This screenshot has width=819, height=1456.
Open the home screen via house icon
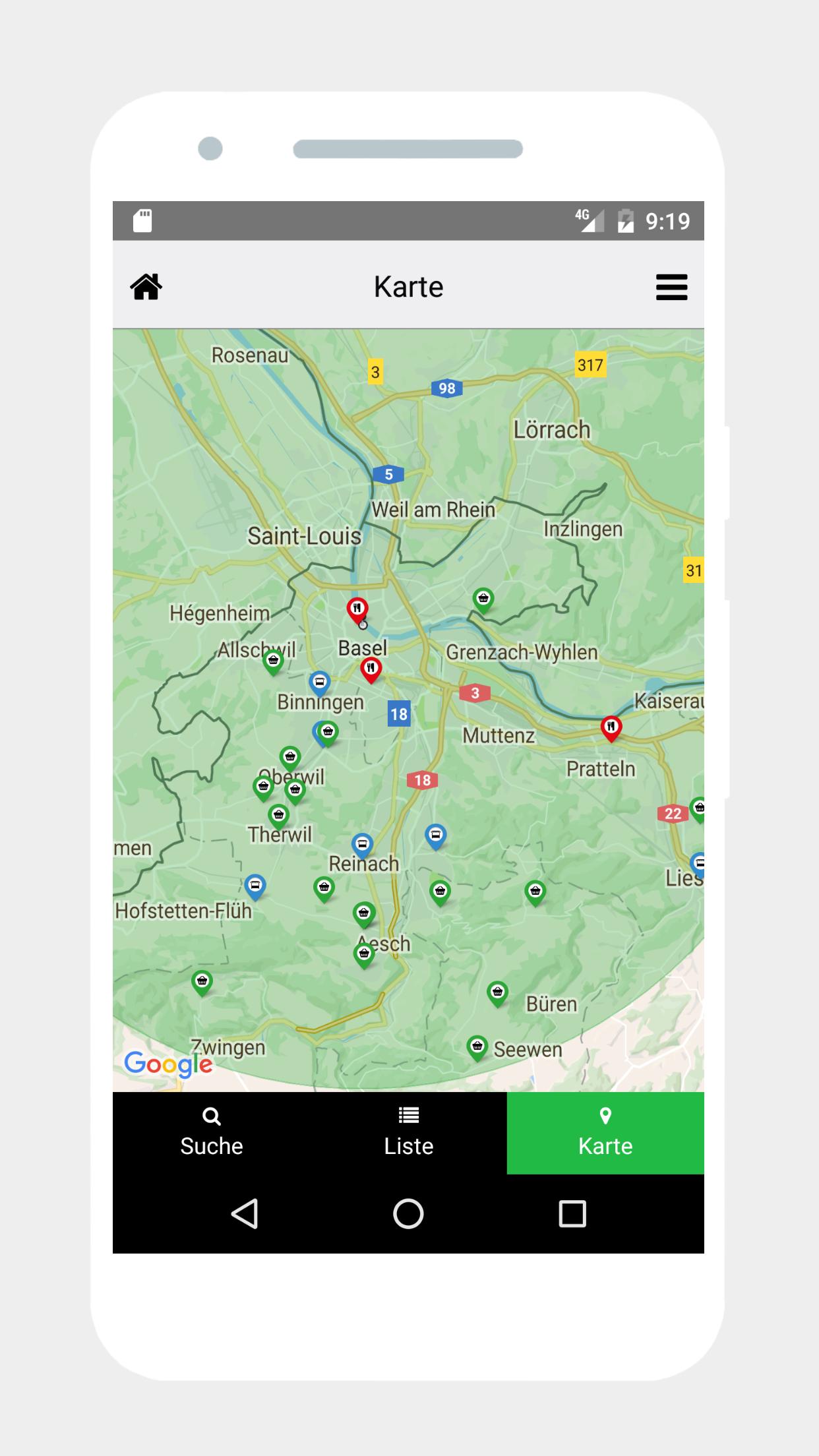(146, 286)
